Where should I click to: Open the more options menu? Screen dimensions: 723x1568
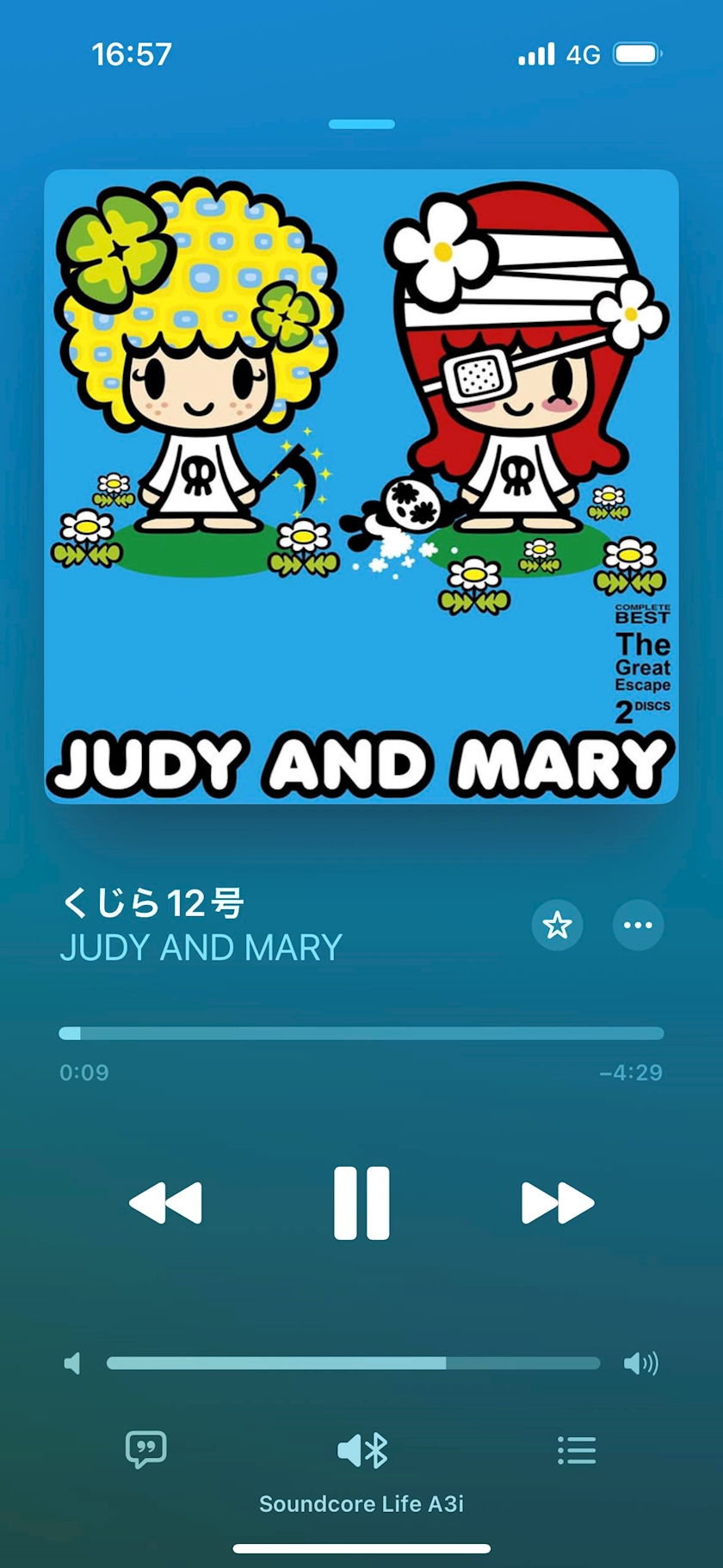[x=638, y=926]
